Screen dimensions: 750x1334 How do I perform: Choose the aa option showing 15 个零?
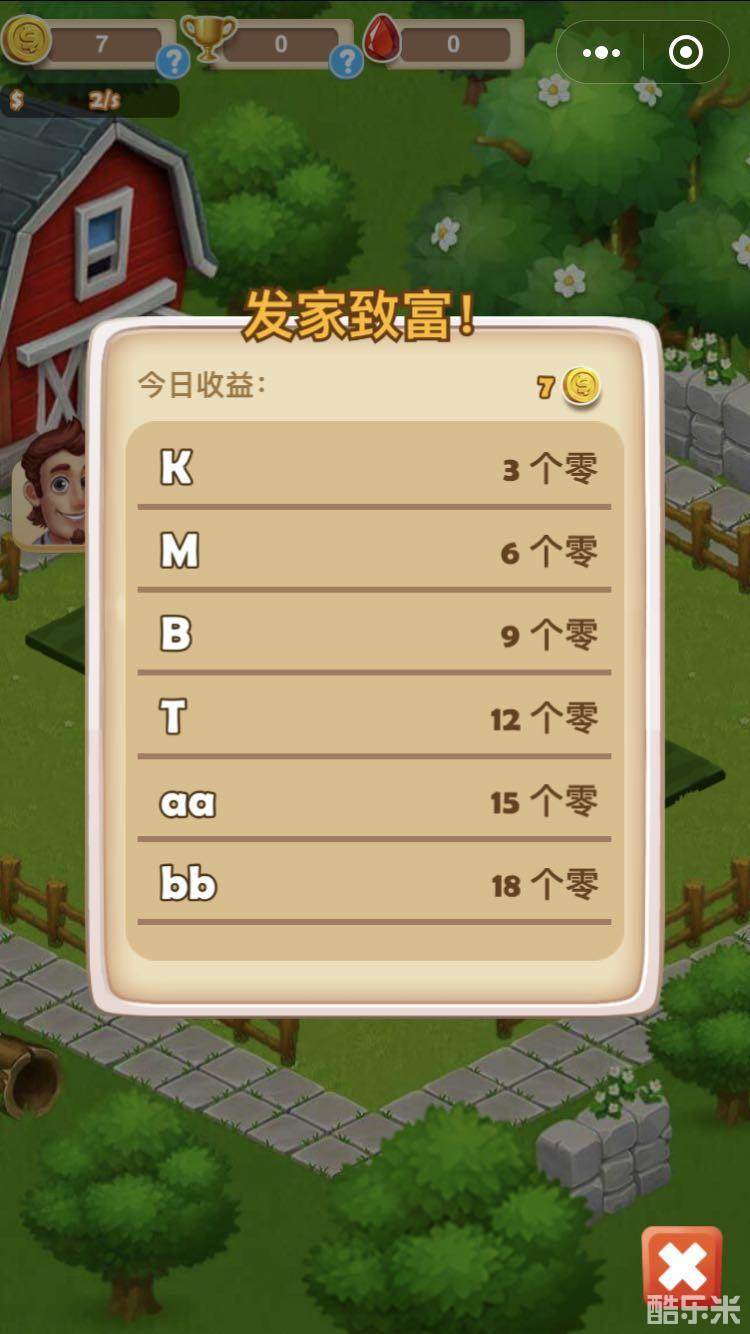click(x=375, y=801)
